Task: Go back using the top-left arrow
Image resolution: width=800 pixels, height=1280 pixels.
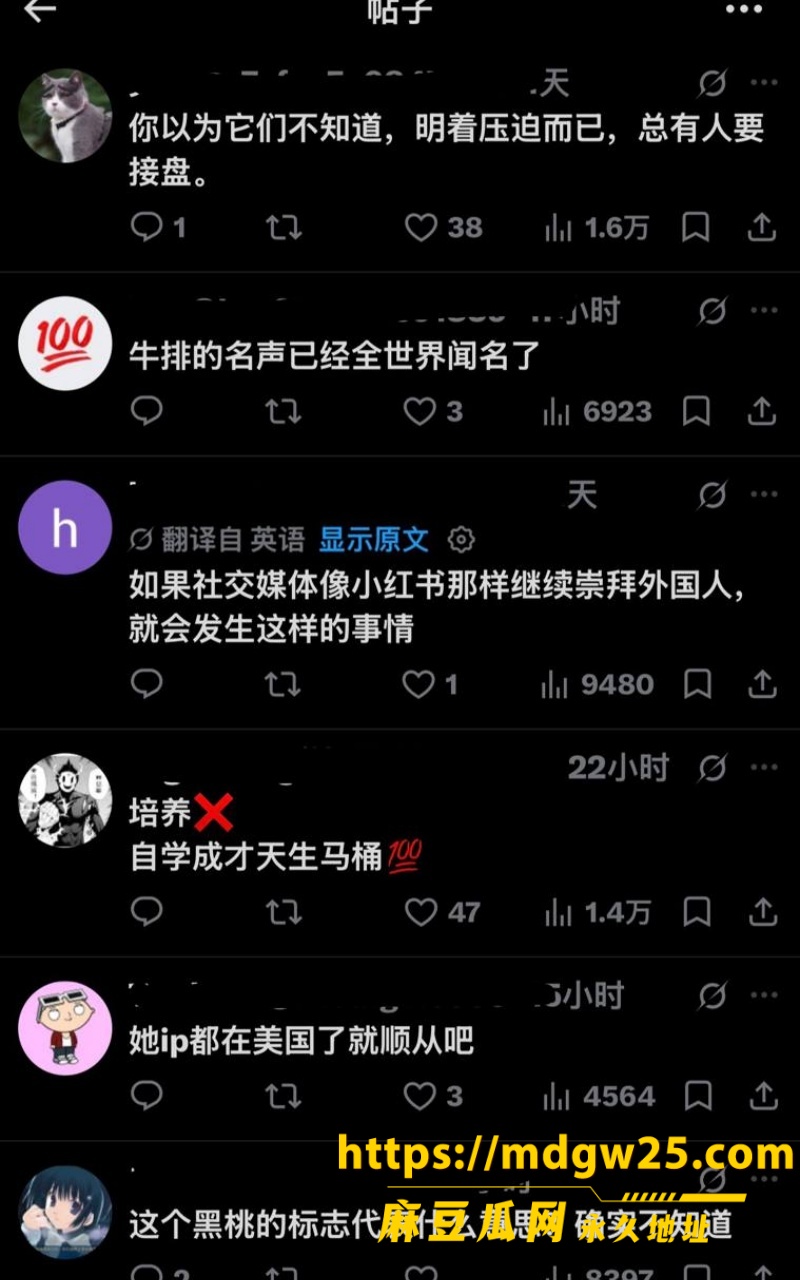Action: coord(40,11)
